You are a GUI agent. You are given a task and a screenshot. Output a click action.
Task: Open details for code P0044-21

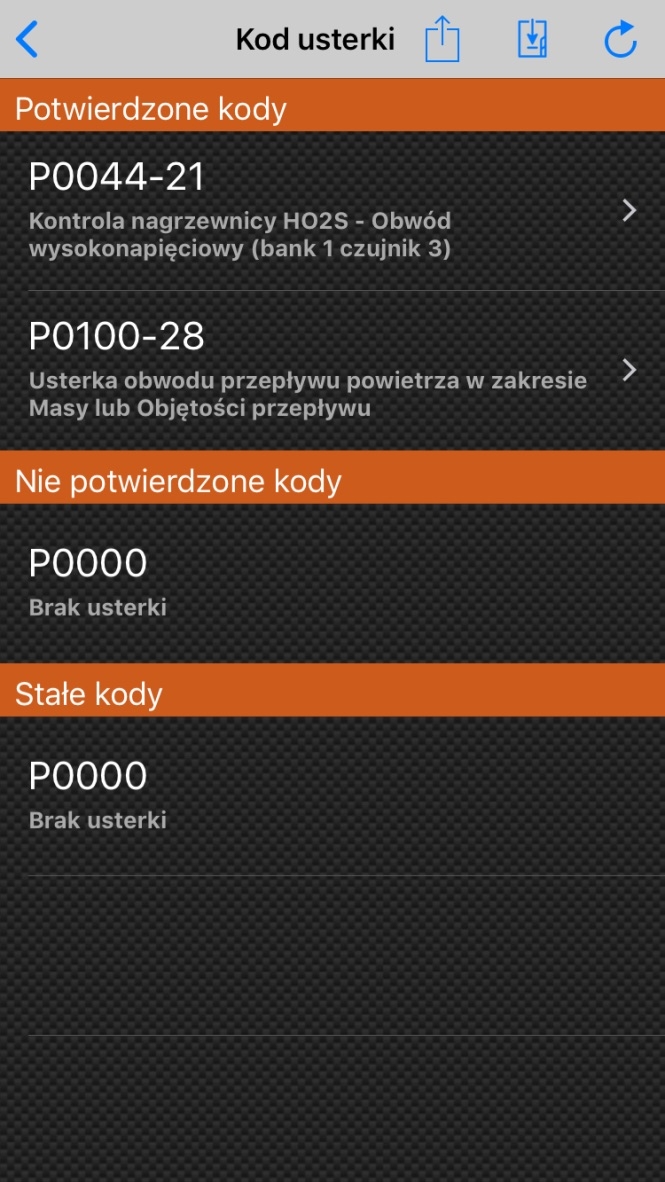coord(332,210)
